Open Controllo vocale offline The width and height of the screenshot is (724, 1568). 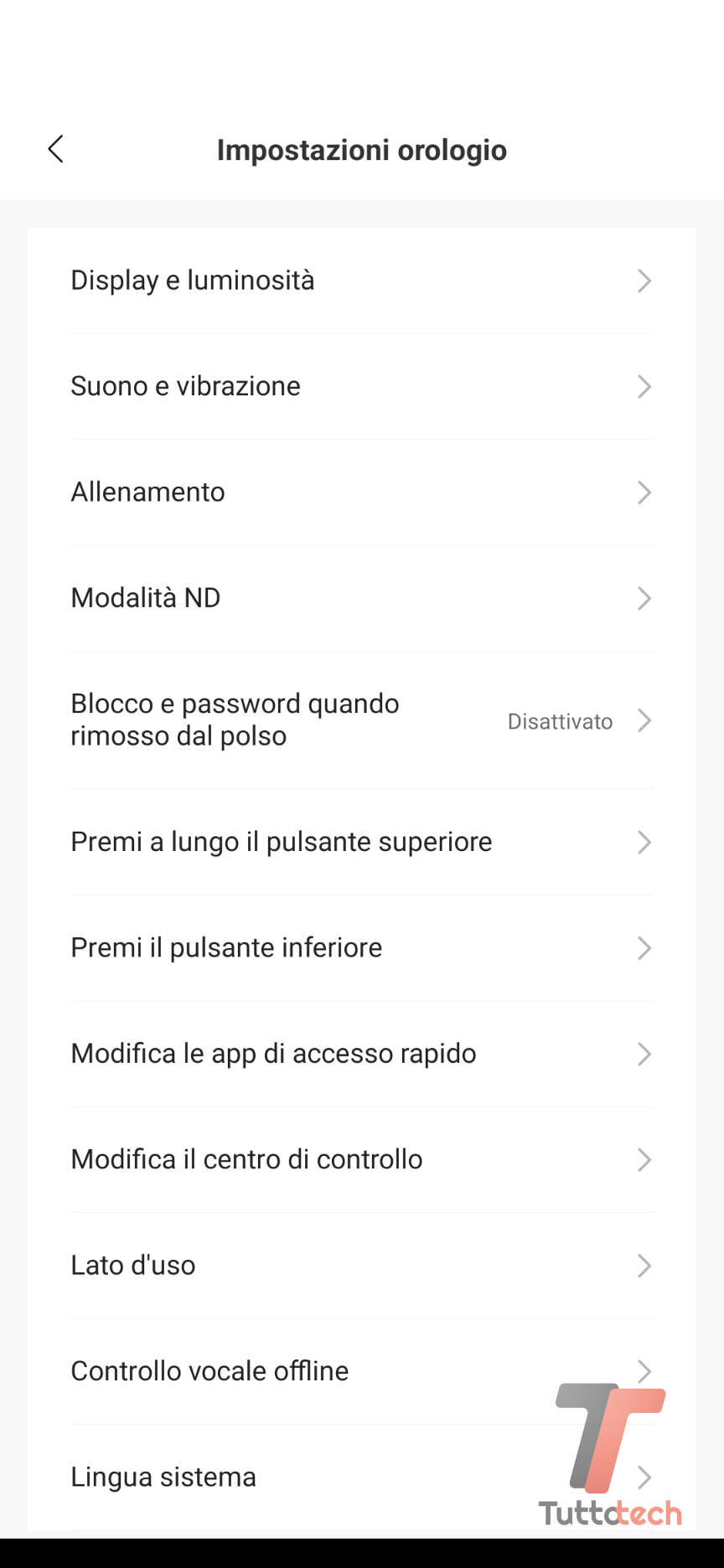coord(335,1371)
